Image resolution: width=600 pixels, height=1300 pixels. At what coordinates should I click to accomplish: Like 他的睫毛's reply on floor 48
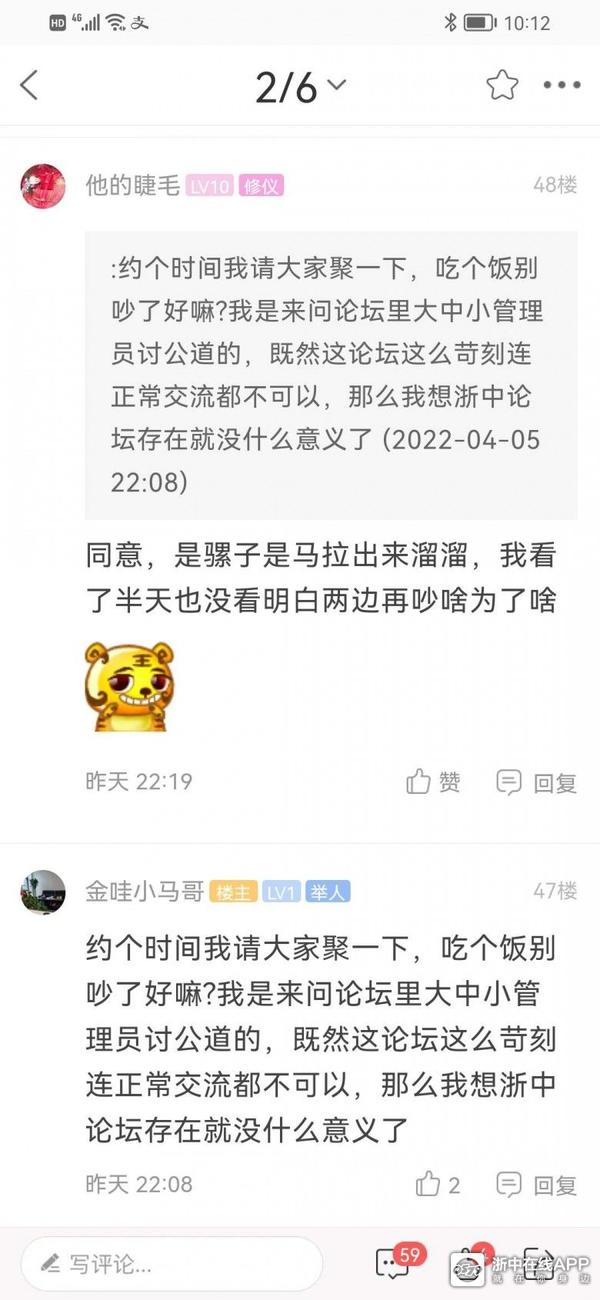click(x=434, y=782)
